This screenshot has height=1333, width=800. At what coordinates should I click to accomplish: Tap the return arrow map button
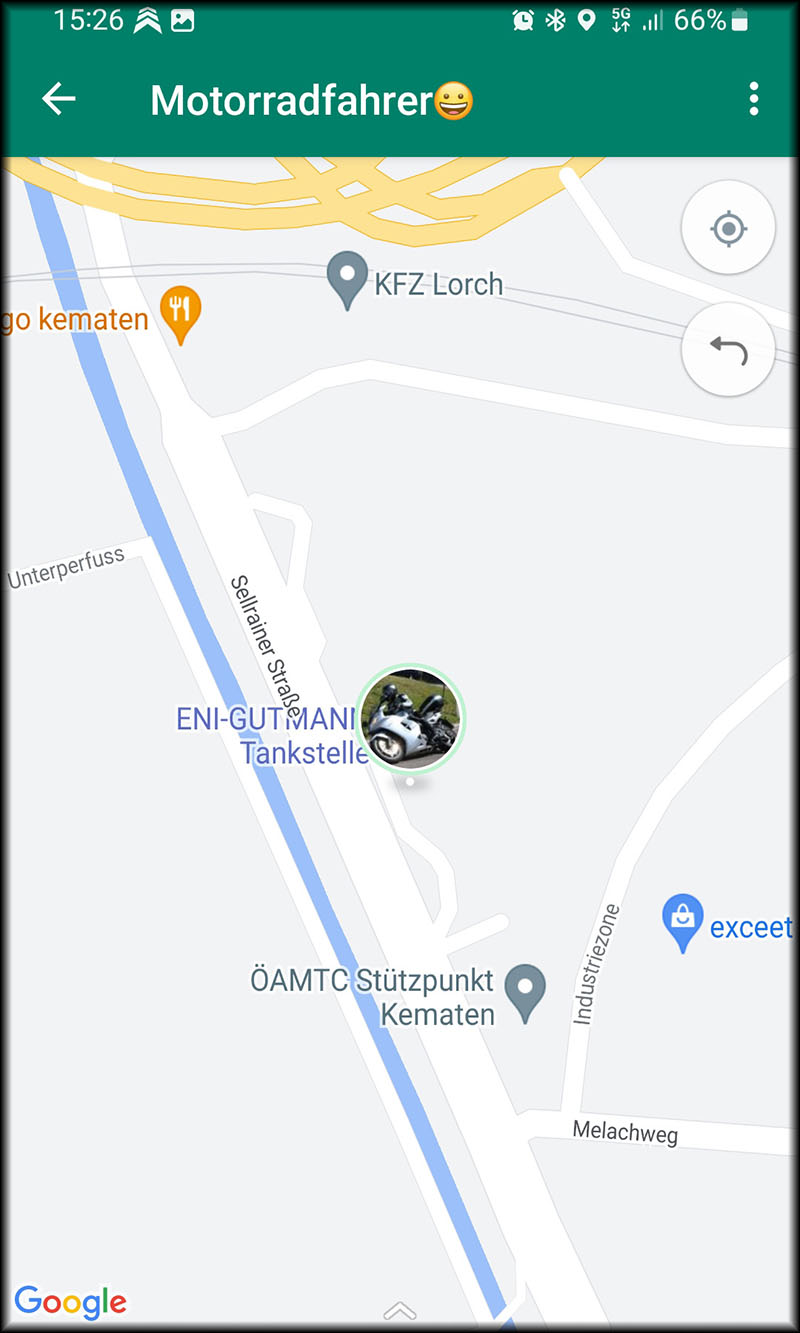point(728,350)
